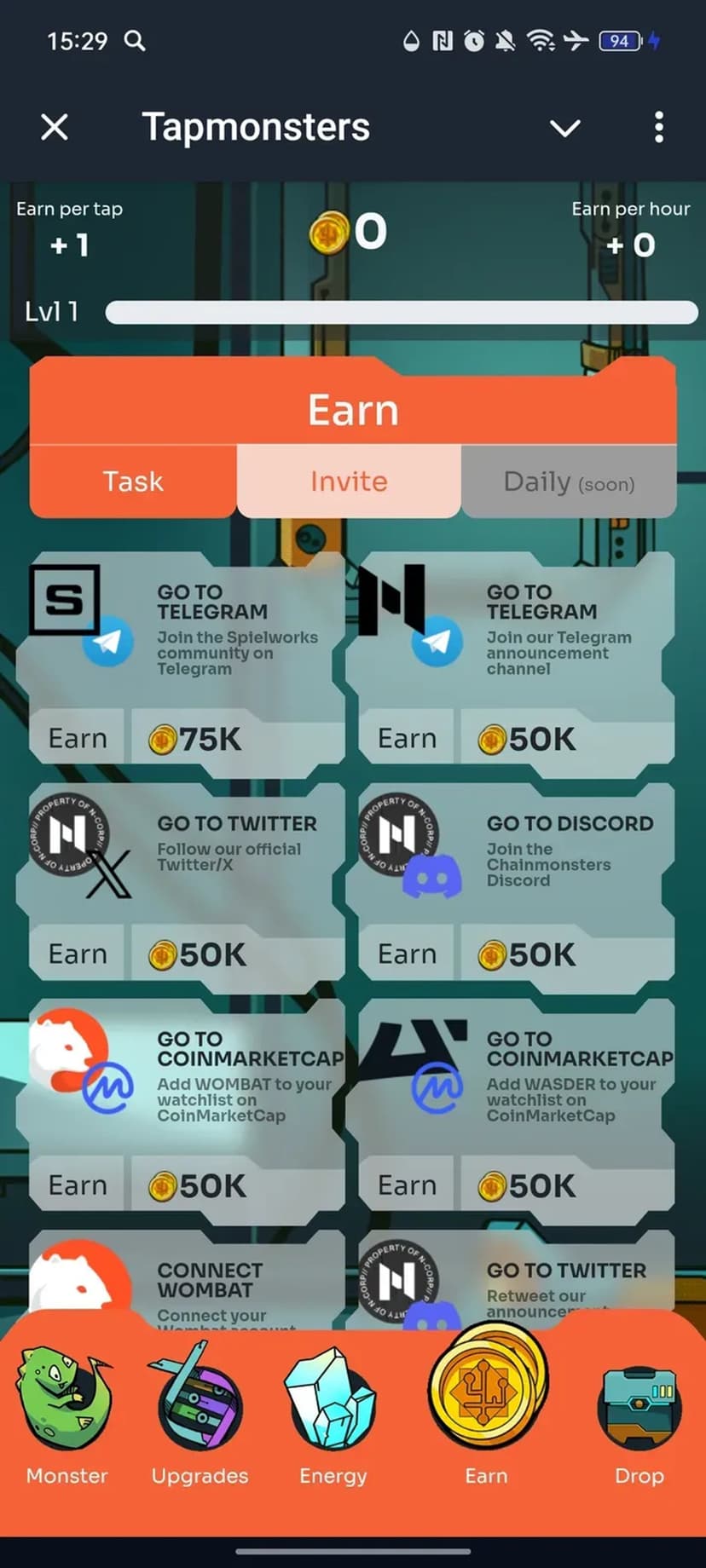
Task: Open the Chainmonsters Discord task
Action: 510,886
